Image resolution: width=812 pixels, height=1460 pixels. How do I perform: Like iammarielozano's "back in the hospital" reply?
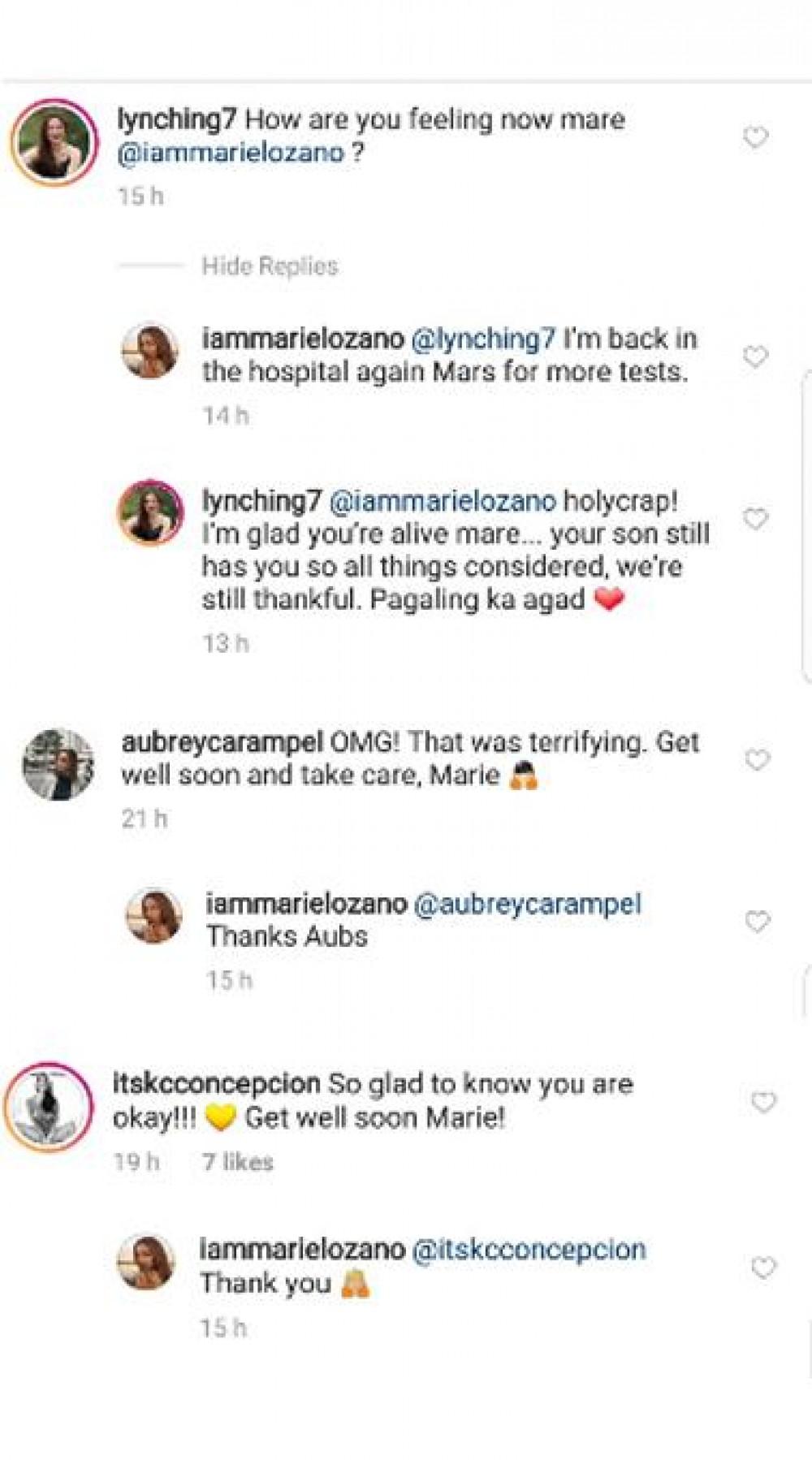click(755, 356)
